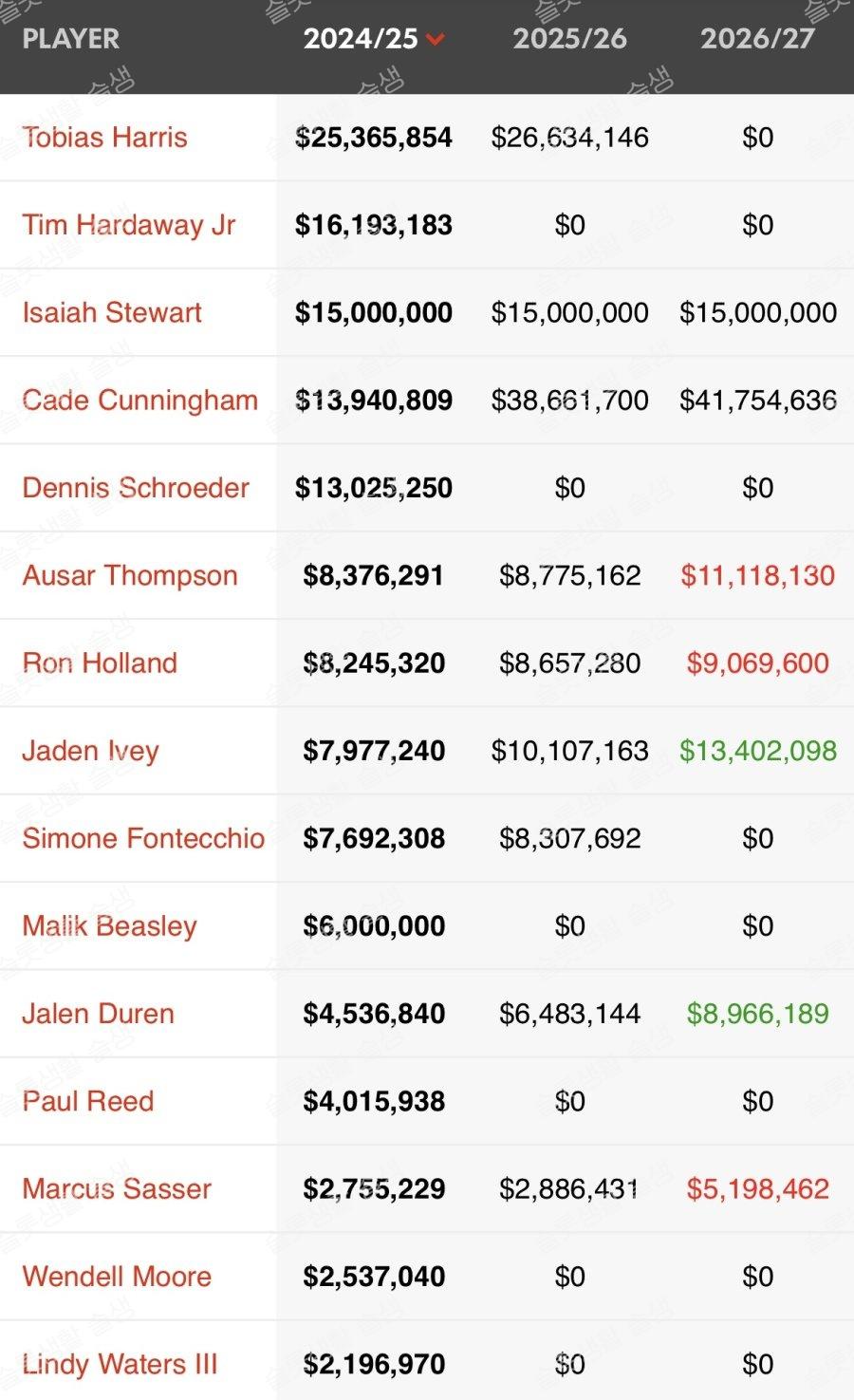Select the Jalen Duren link
Viewport: 854px width, 1400px height.
coord(98,1014)
